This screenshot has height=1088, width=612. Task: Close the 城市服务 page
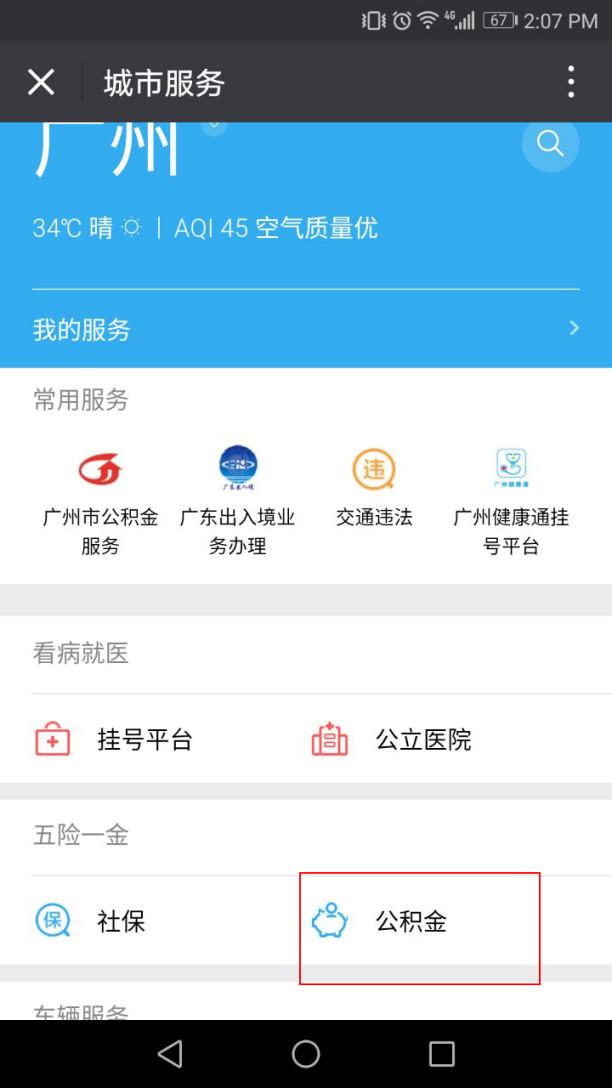tap(41, 82)
